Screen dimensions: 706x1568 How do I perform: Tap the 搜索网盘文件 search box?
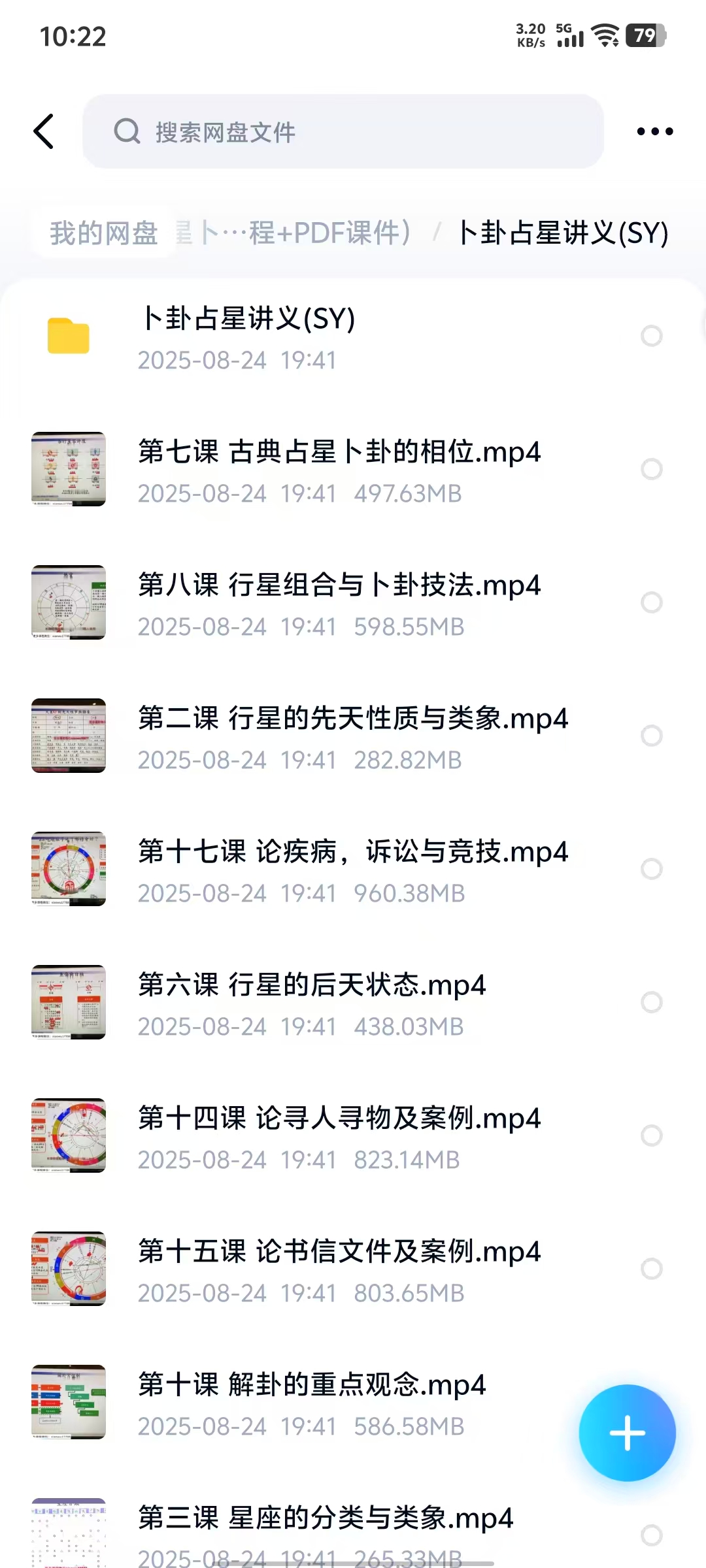343,131
